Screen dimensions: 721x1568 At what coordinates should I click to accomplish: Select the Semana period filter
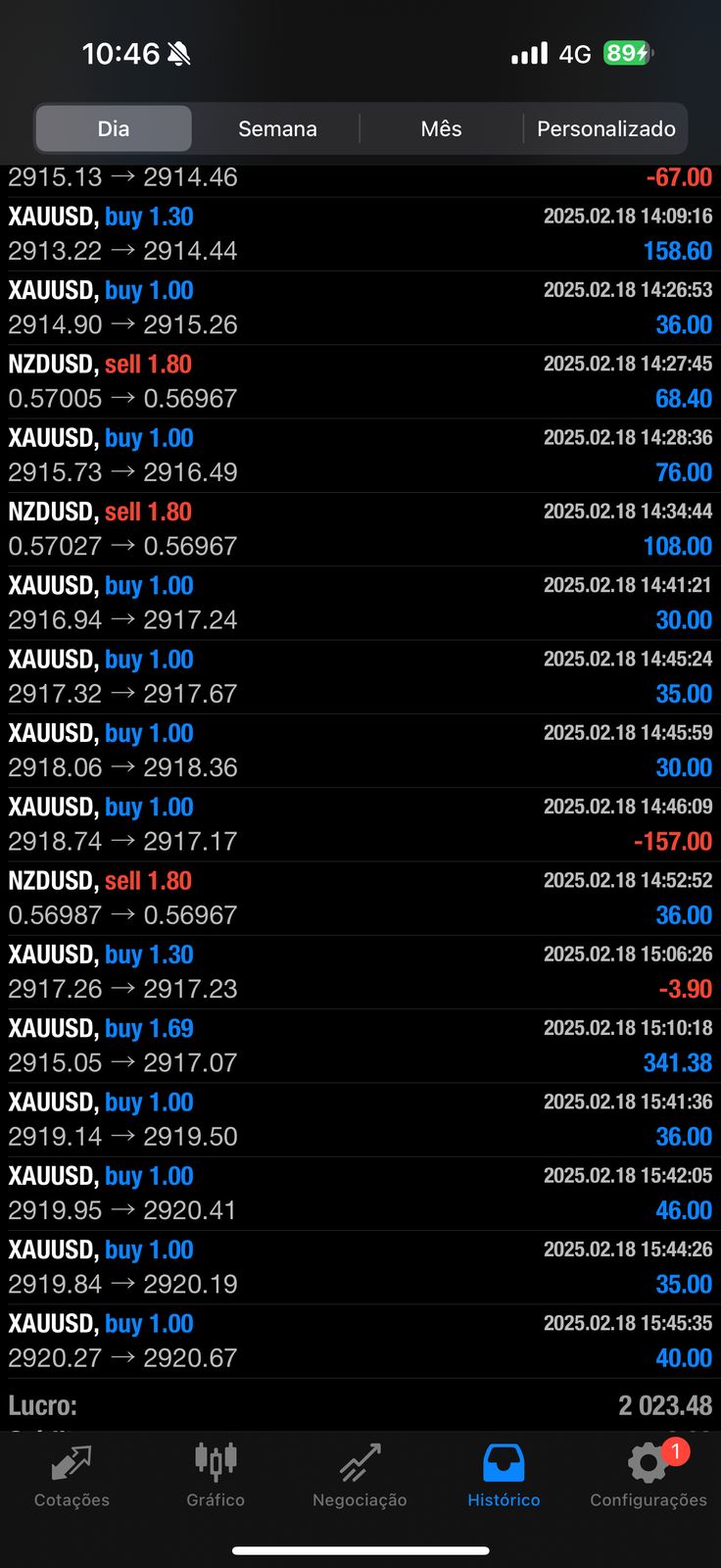click(277, 128)
